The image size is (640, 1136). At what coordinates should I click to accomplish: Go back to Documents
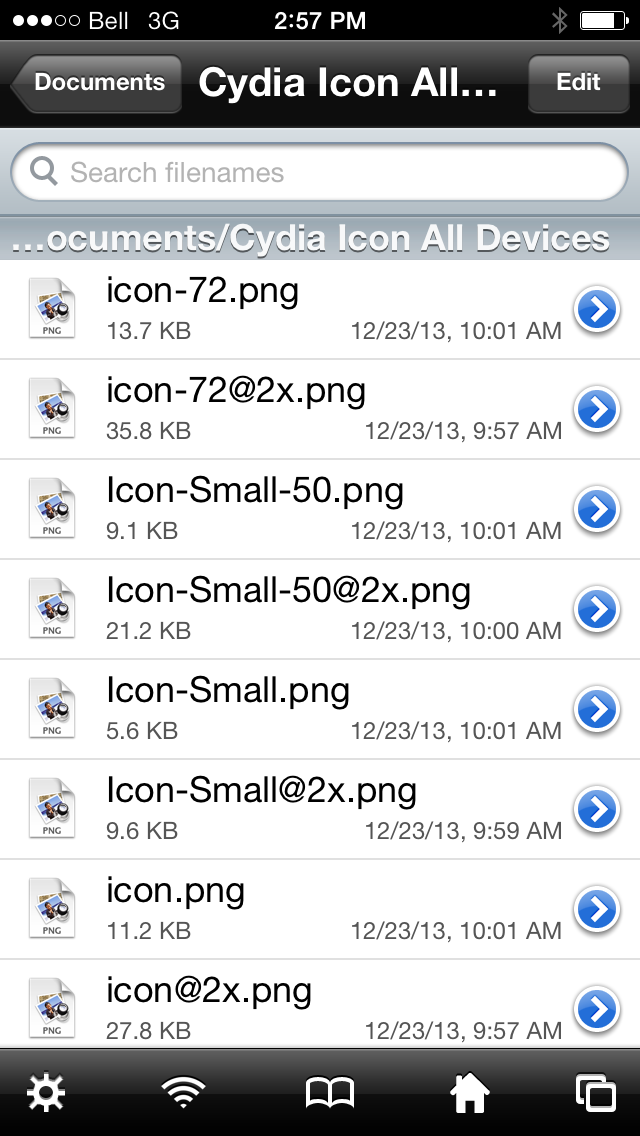96,83
